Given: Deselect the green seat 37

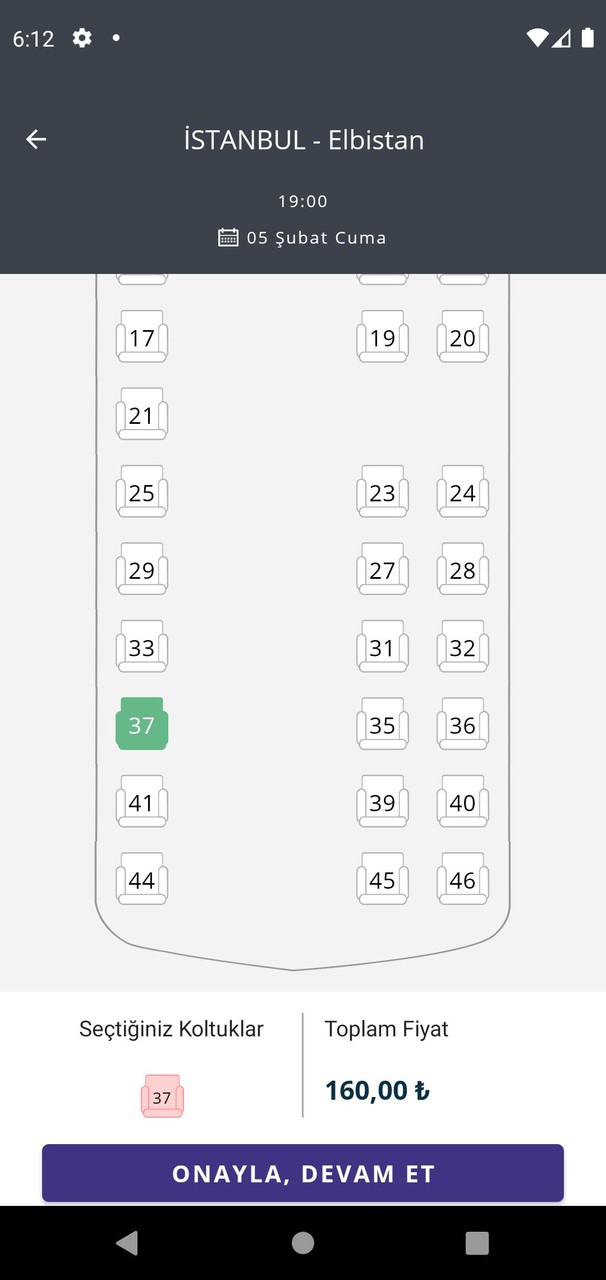Looking at the screenshot, I should coord(142,724).
